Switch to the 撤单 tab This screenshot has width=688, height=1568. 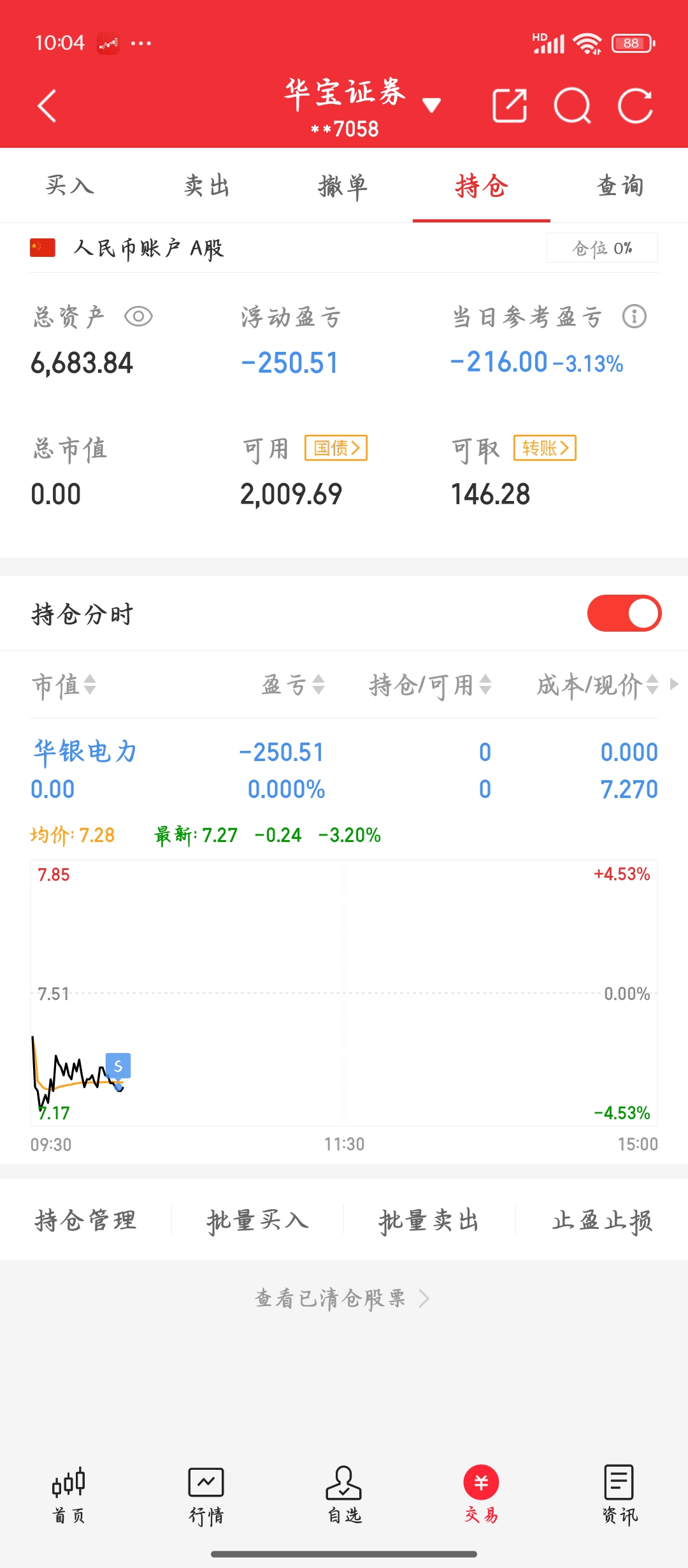[x=343, y=186]
